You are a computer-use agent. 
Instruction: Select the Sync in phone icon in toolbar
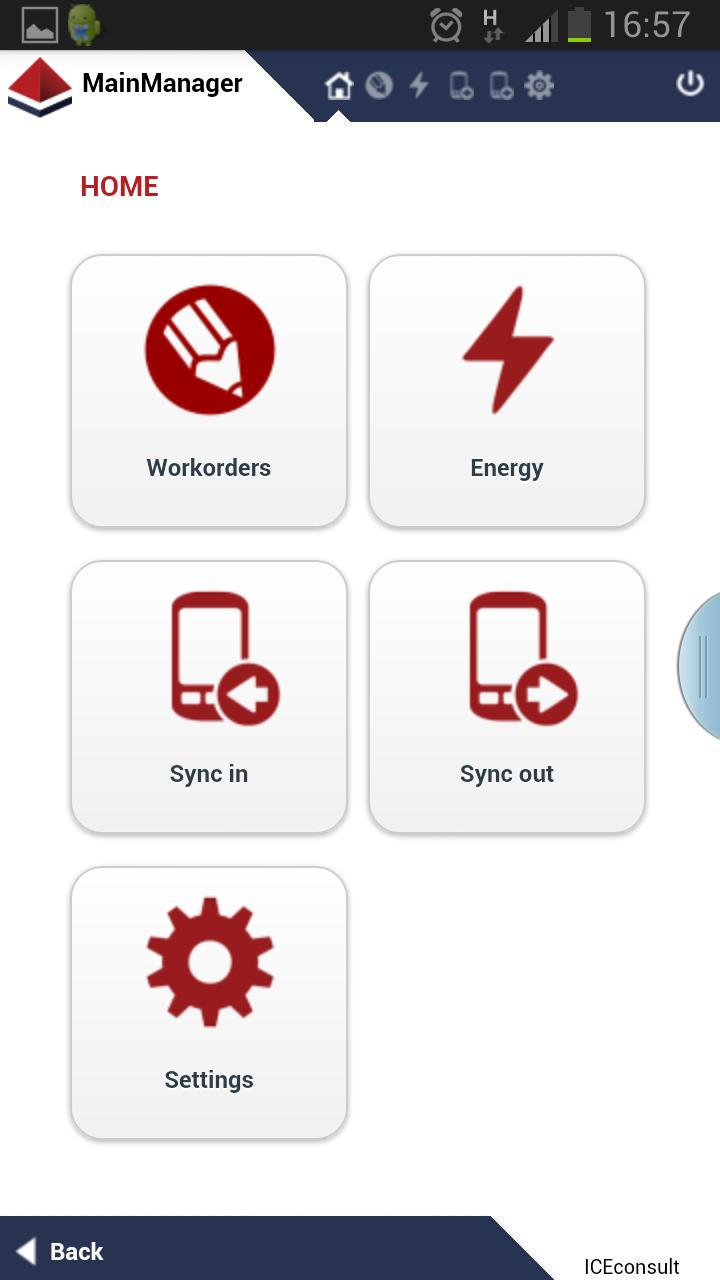tap(459, 86)
